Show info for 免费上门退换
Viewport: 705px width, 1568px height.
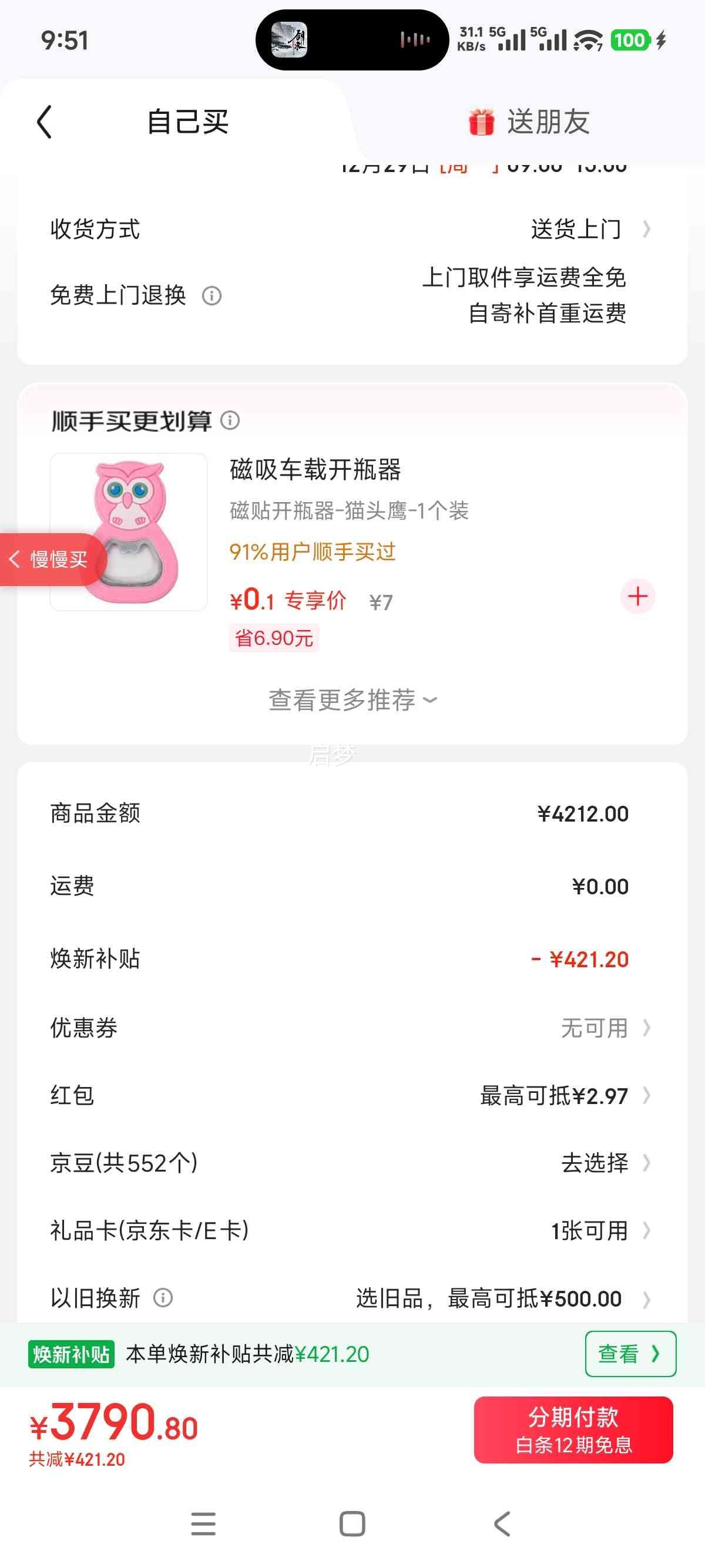point(211,296)
